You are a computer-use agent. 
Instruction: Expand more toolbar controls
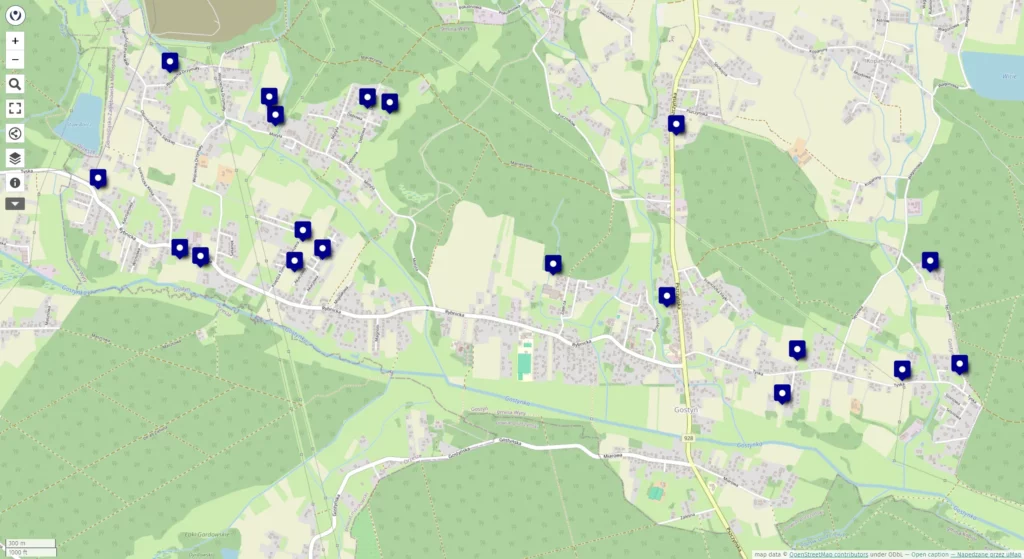[15, 203]
